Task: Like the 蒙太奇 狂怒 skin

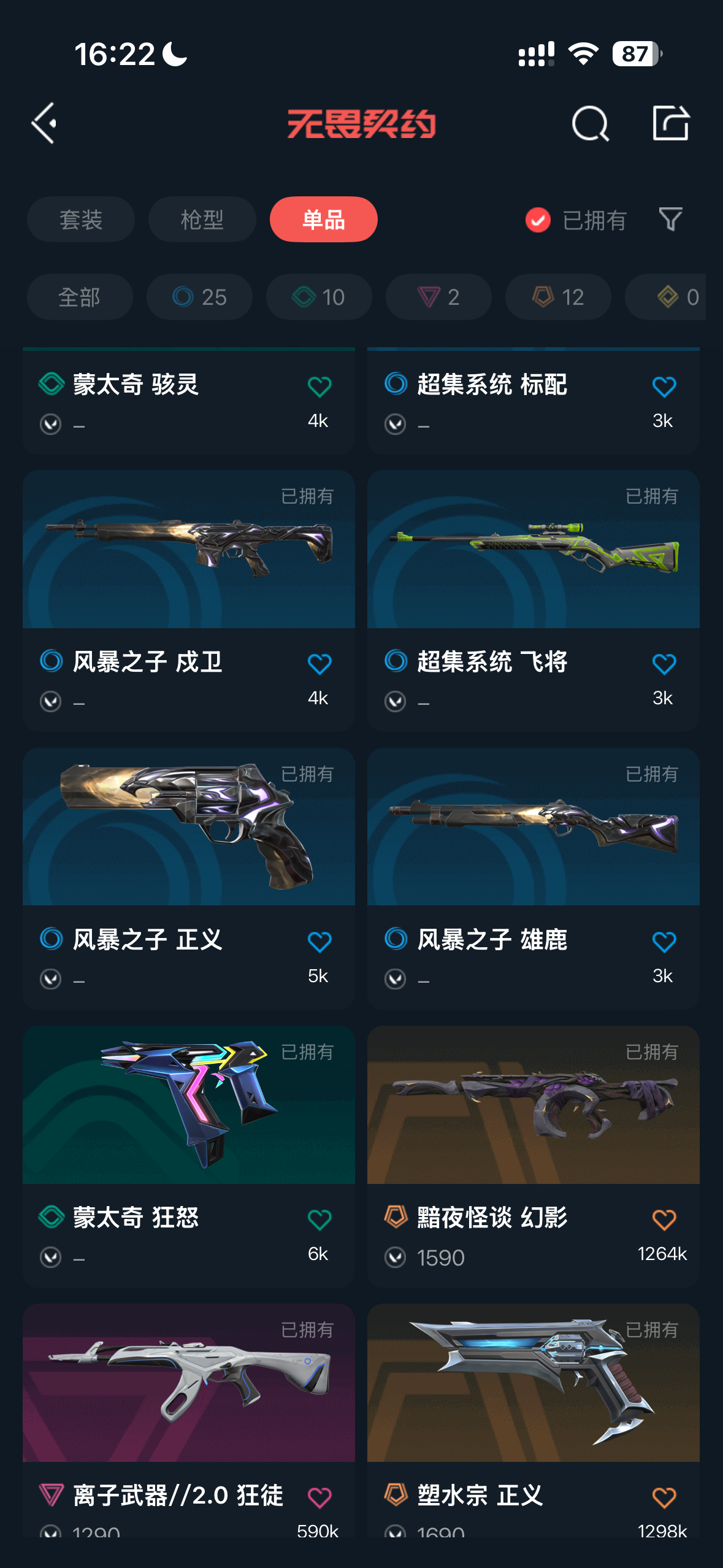Action: (319, 1220)
